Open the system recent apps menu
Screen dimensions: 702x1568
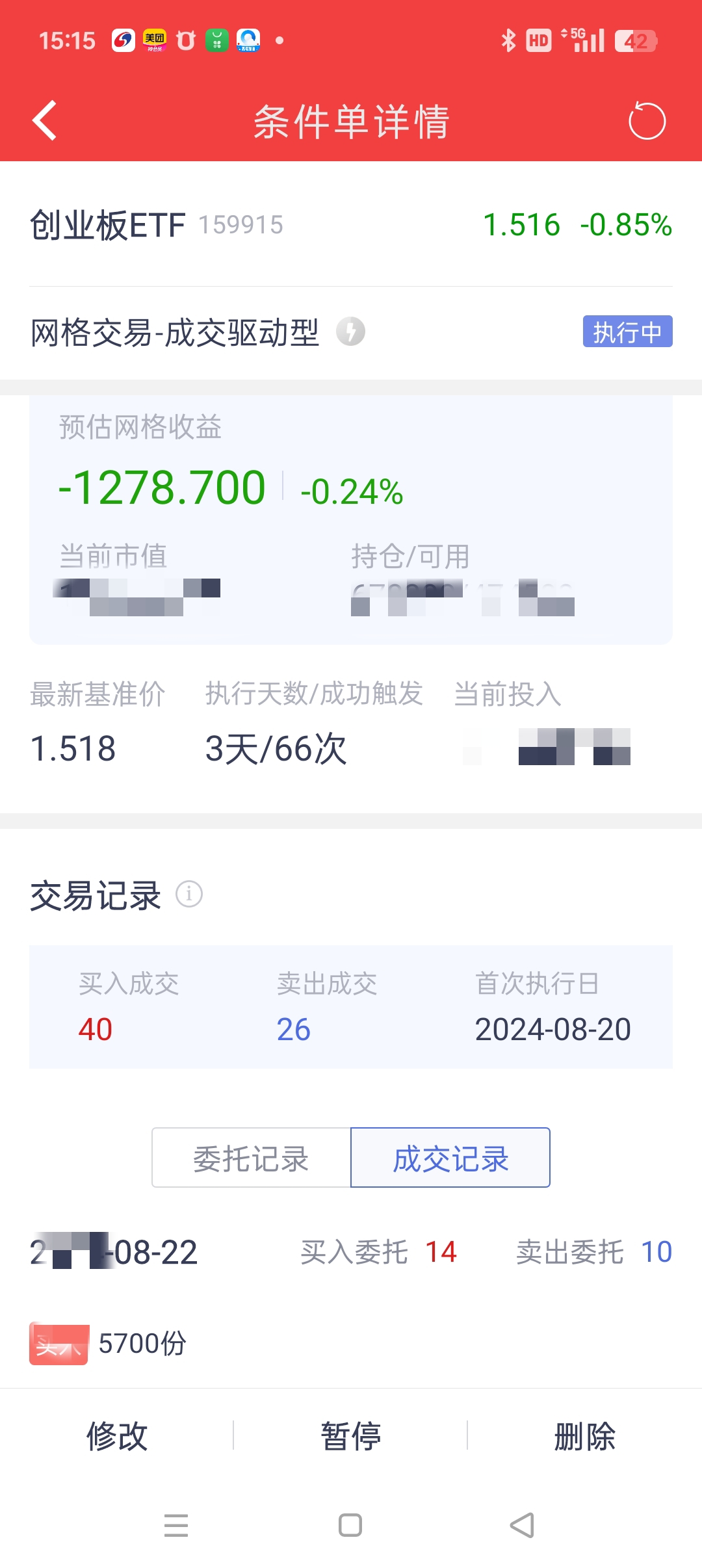[x=176, y=1525]
